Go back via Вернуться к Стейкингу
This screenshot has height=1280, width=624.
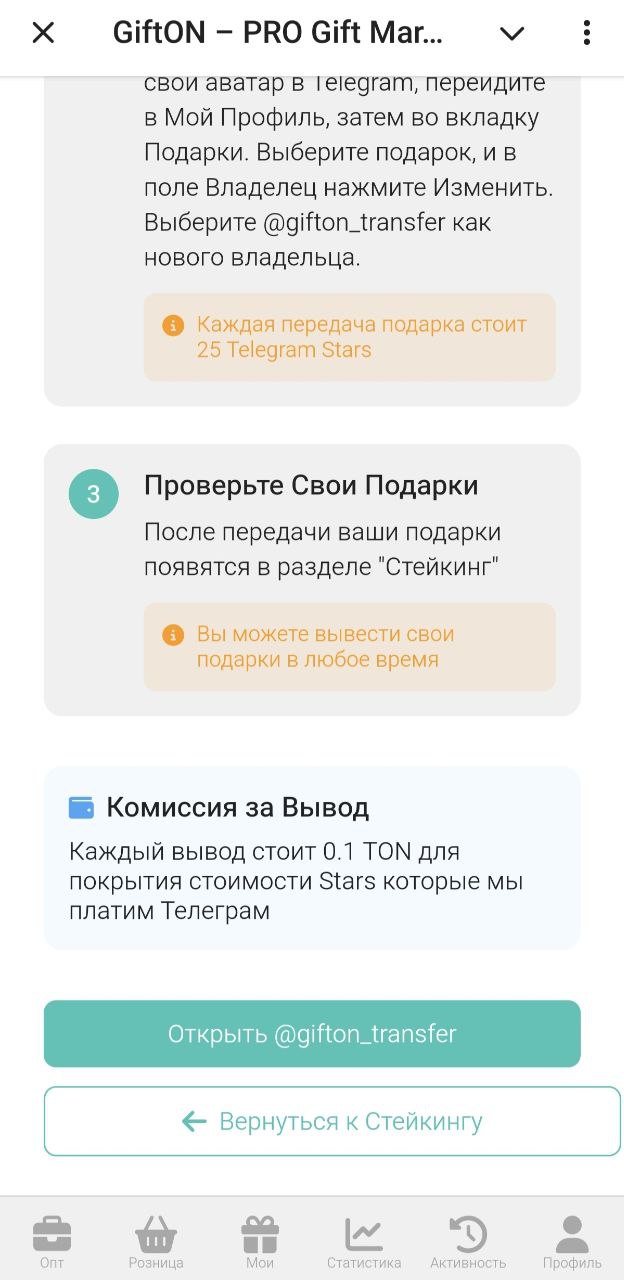coord(332,1121)
